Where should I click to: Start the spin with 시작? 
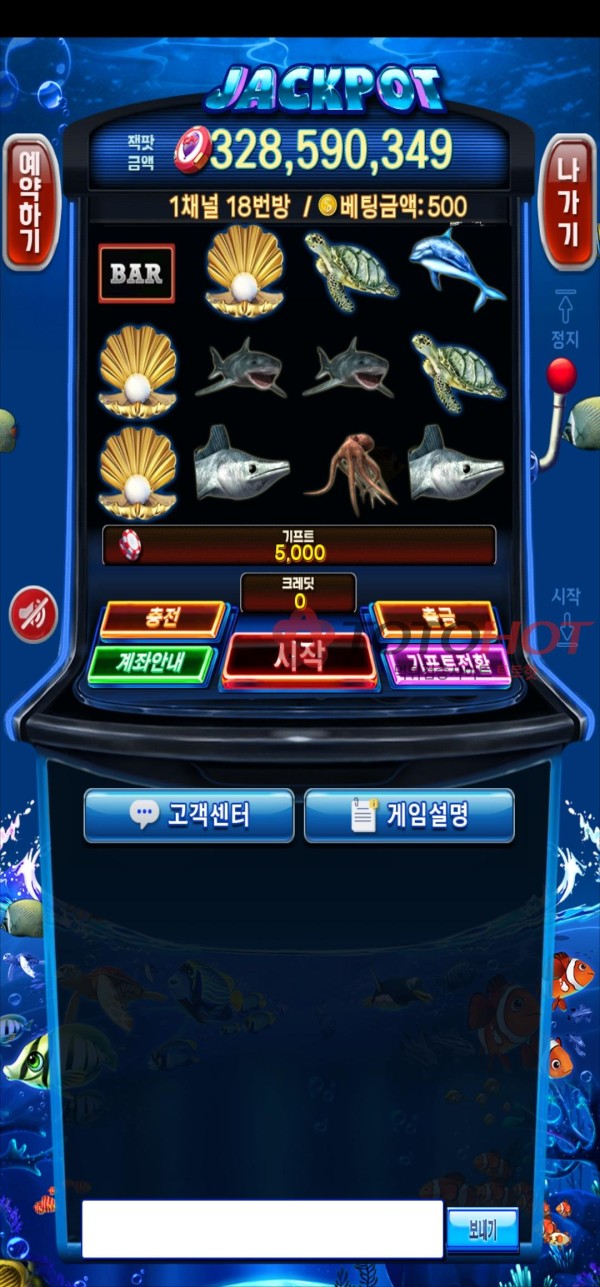(299, 658)
